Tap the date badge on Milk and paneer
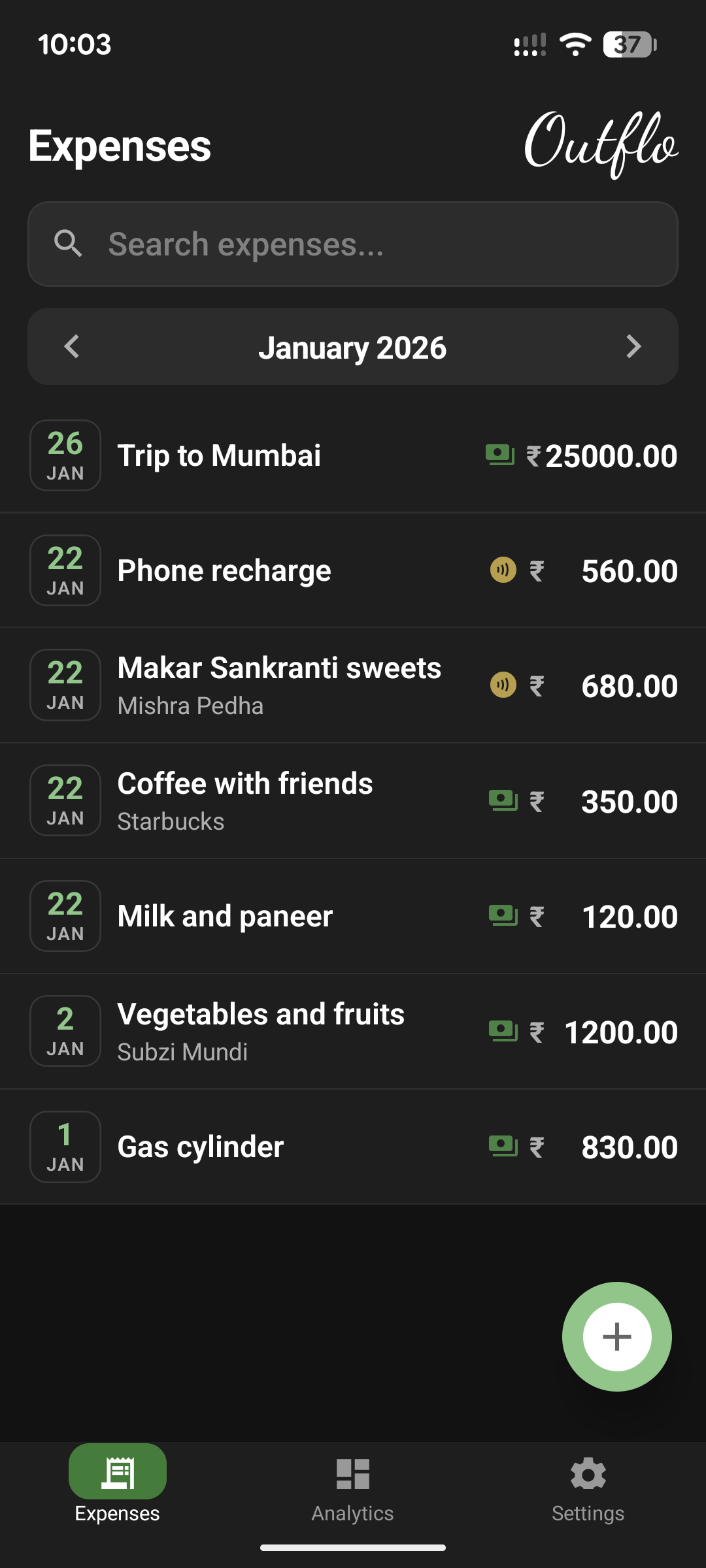 (65, 915)
